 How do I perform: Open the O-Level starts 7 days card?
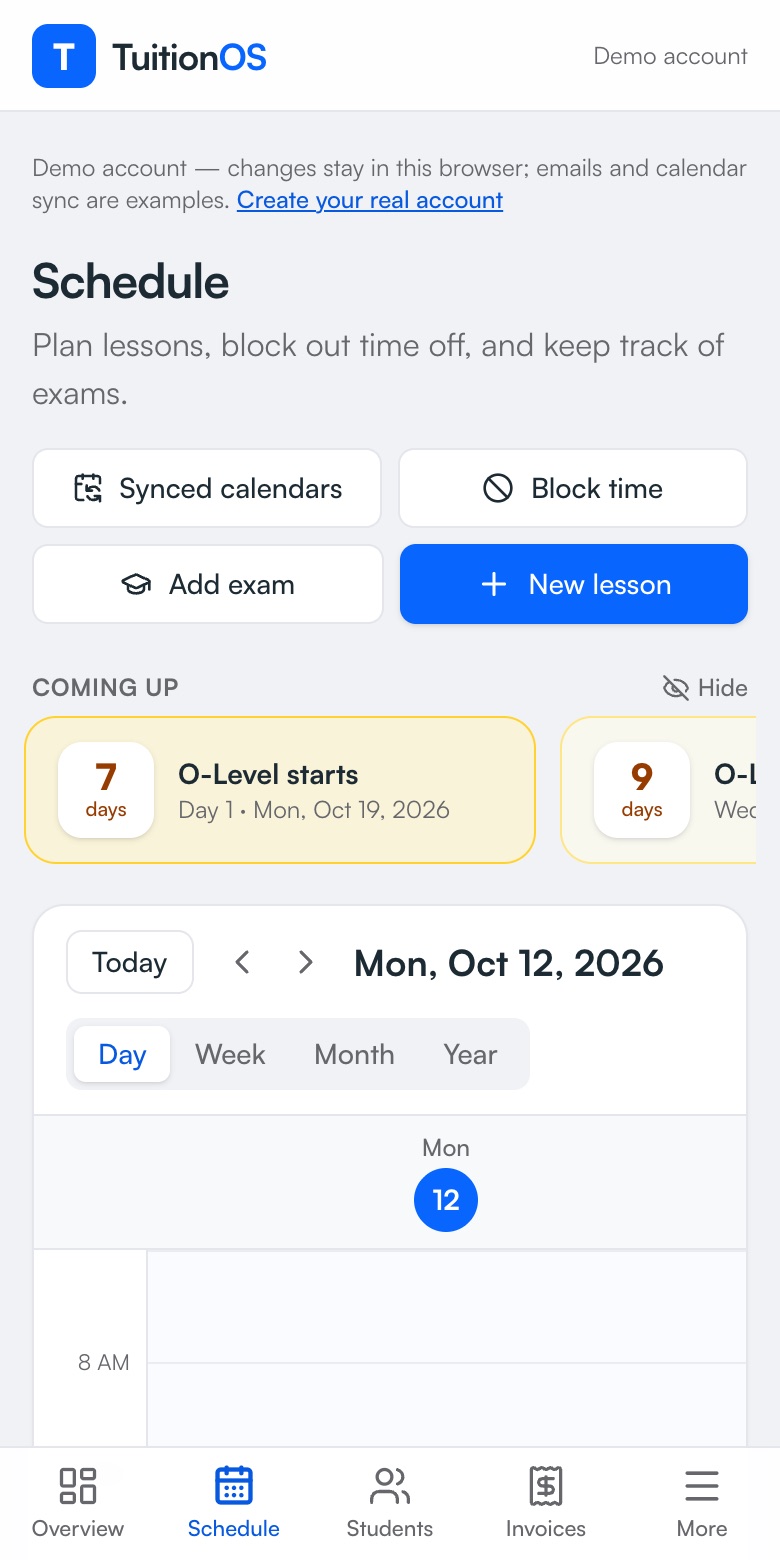click(x=280, y=790)
